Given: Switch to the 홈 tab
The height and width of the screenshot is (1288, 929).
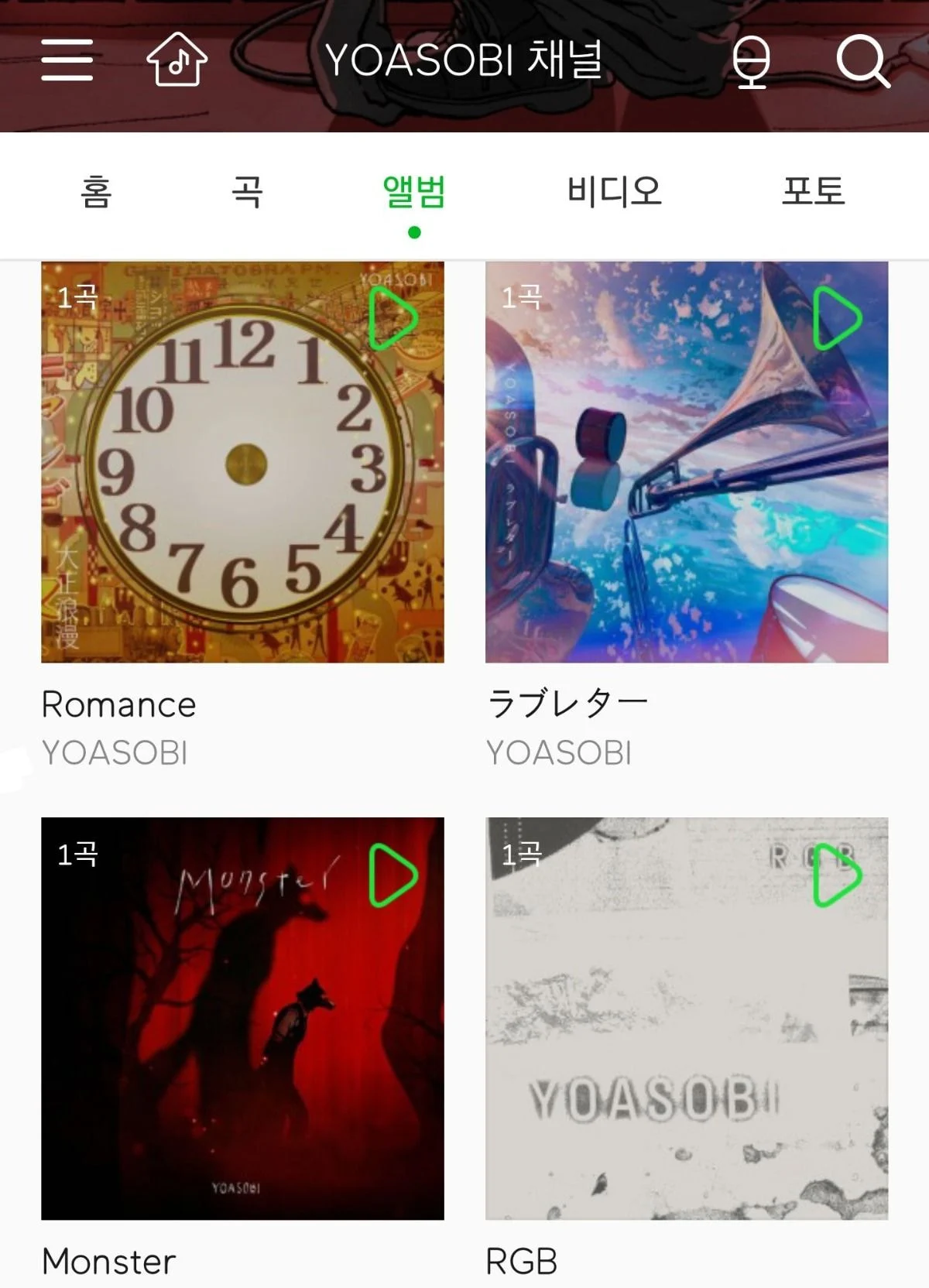Looking at the screenshot, I should pos(96,191).
